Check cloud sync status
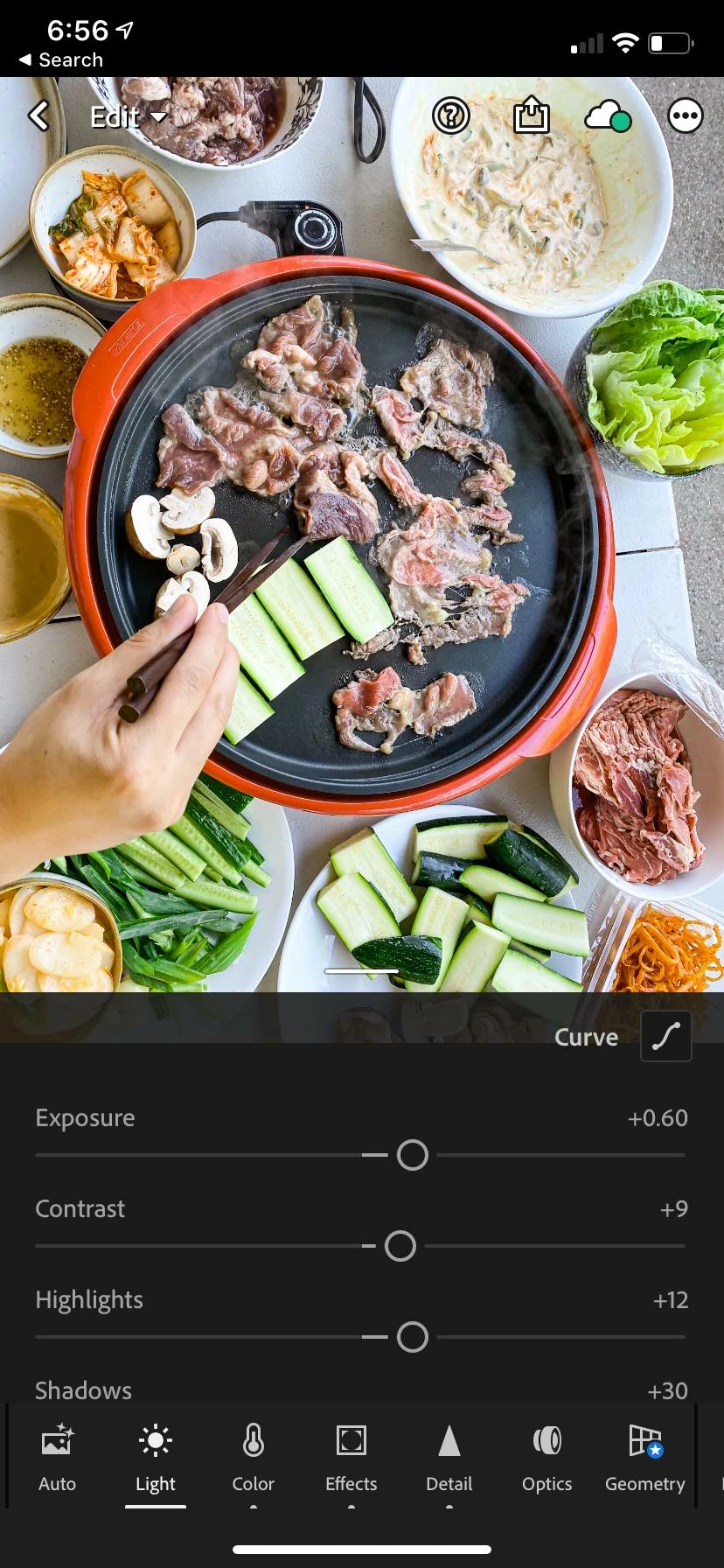This screenshot has width=724, height=1568. (608, 115)
